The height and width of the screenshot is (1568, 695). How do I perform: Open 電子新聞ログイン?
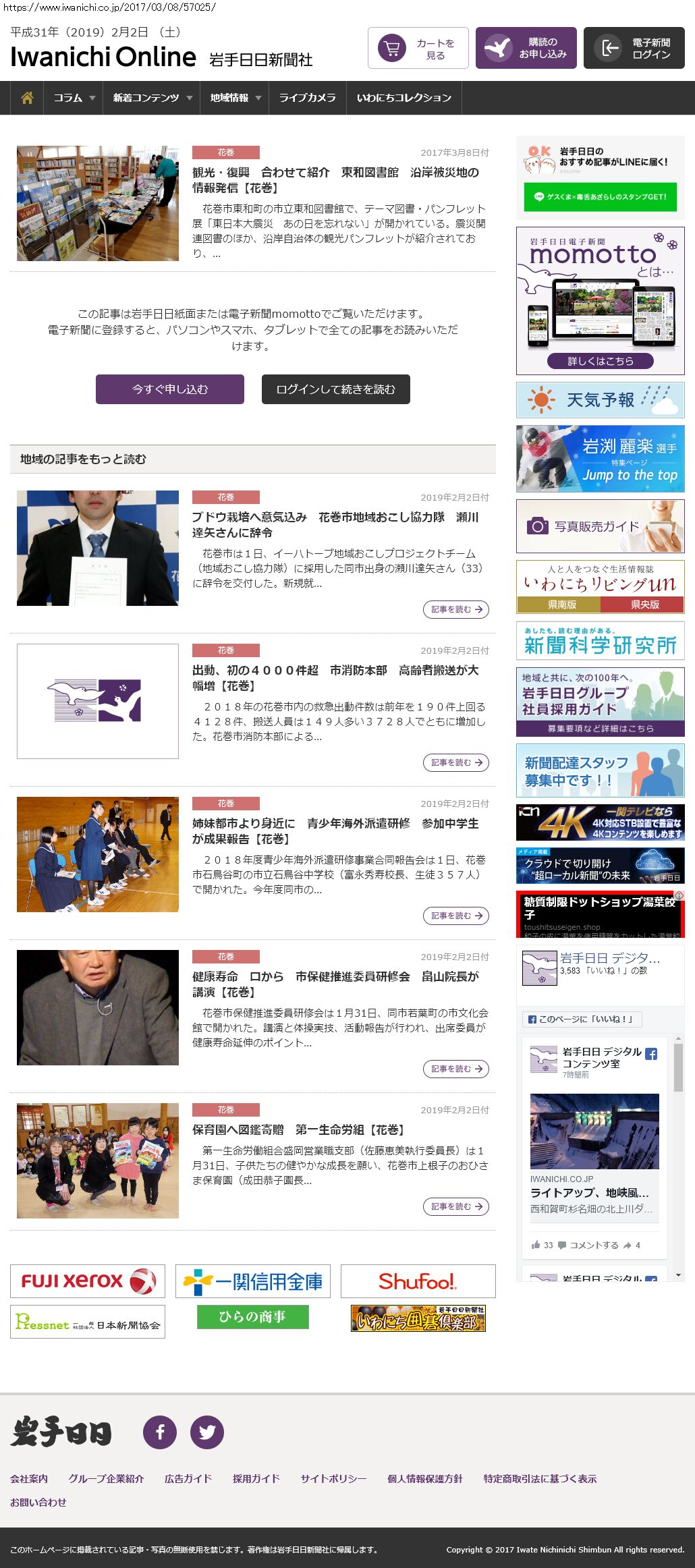[x=634, y=48]
